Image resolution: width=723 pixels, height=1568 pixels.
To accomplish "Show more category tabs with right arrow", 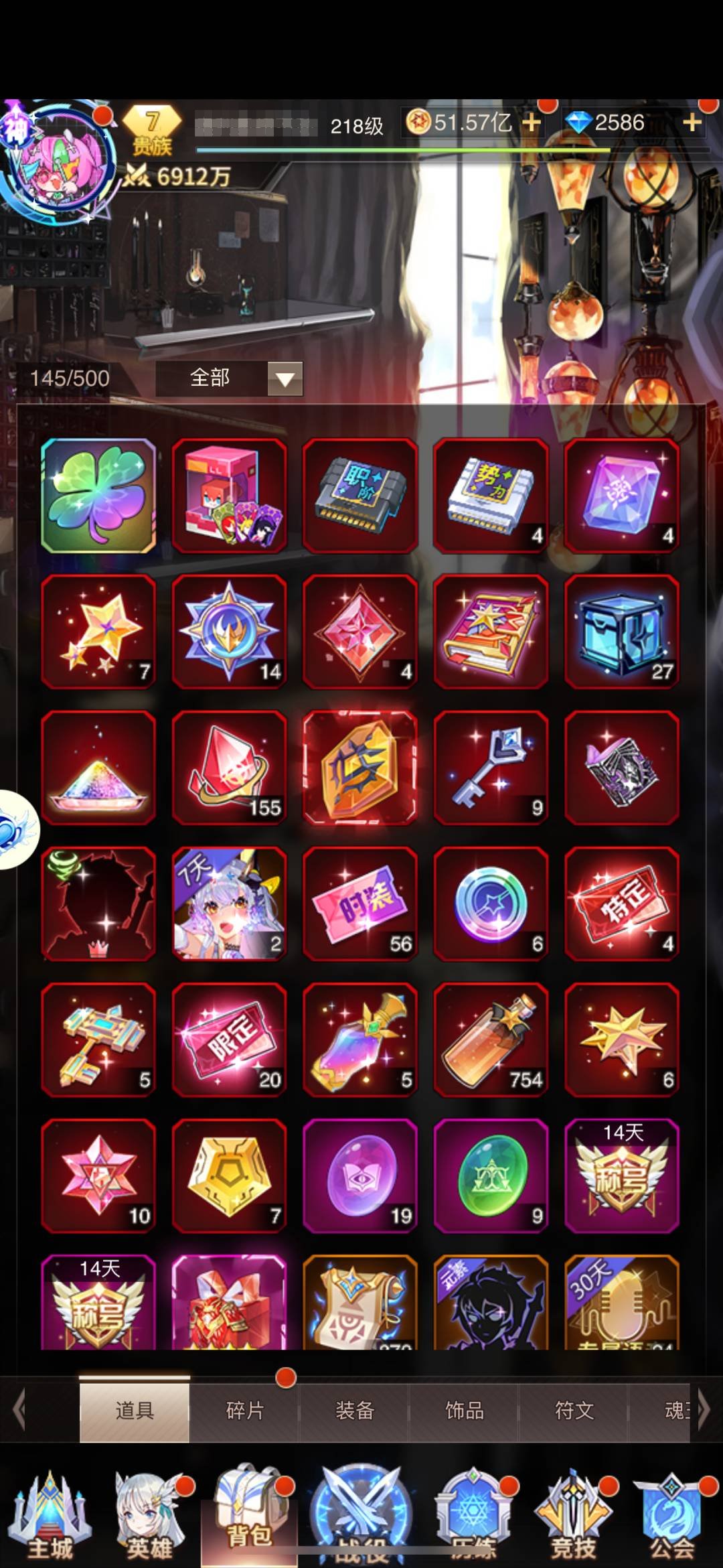I will pyautogui.click(x=704, y=1410).
